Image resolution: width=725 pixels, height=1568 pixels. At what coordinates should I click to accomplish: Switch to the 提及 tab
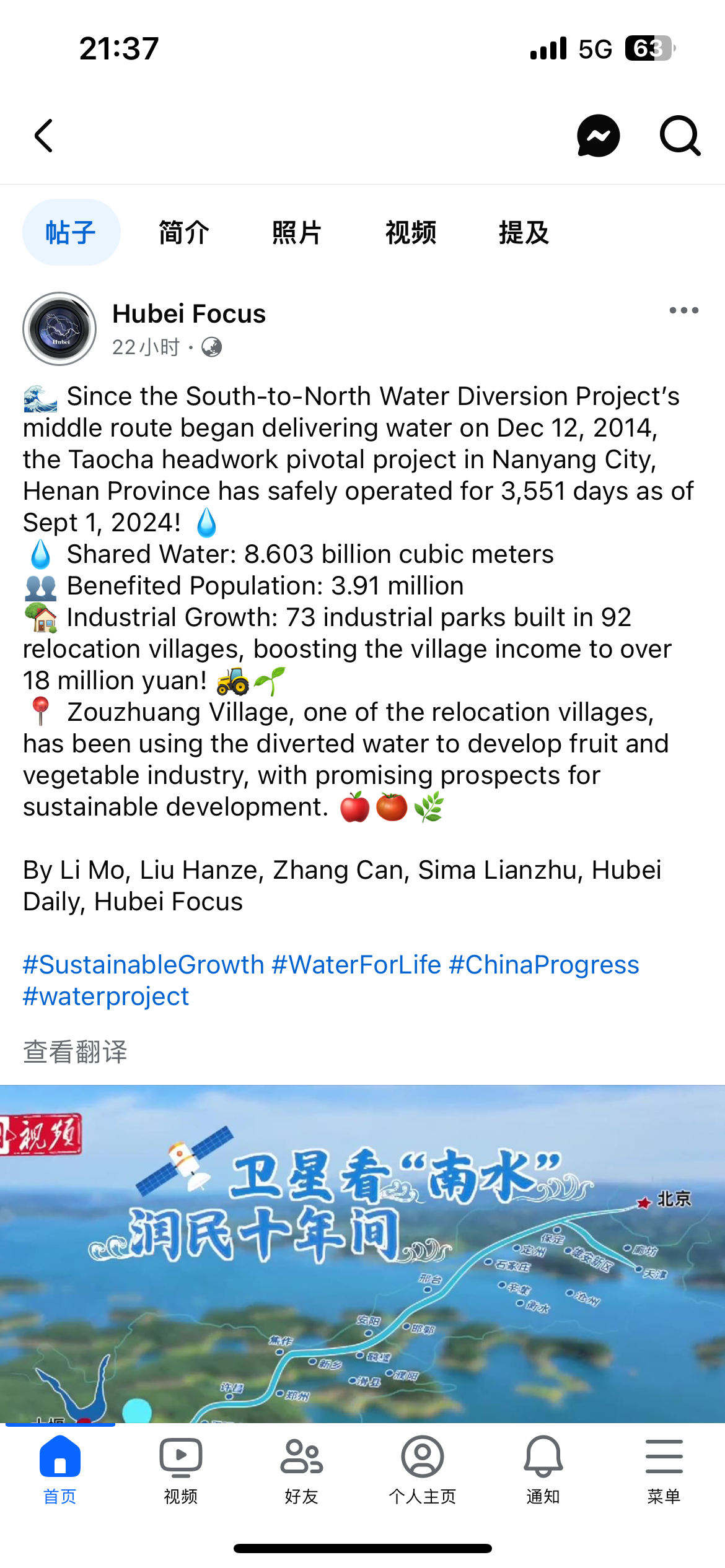524,233
